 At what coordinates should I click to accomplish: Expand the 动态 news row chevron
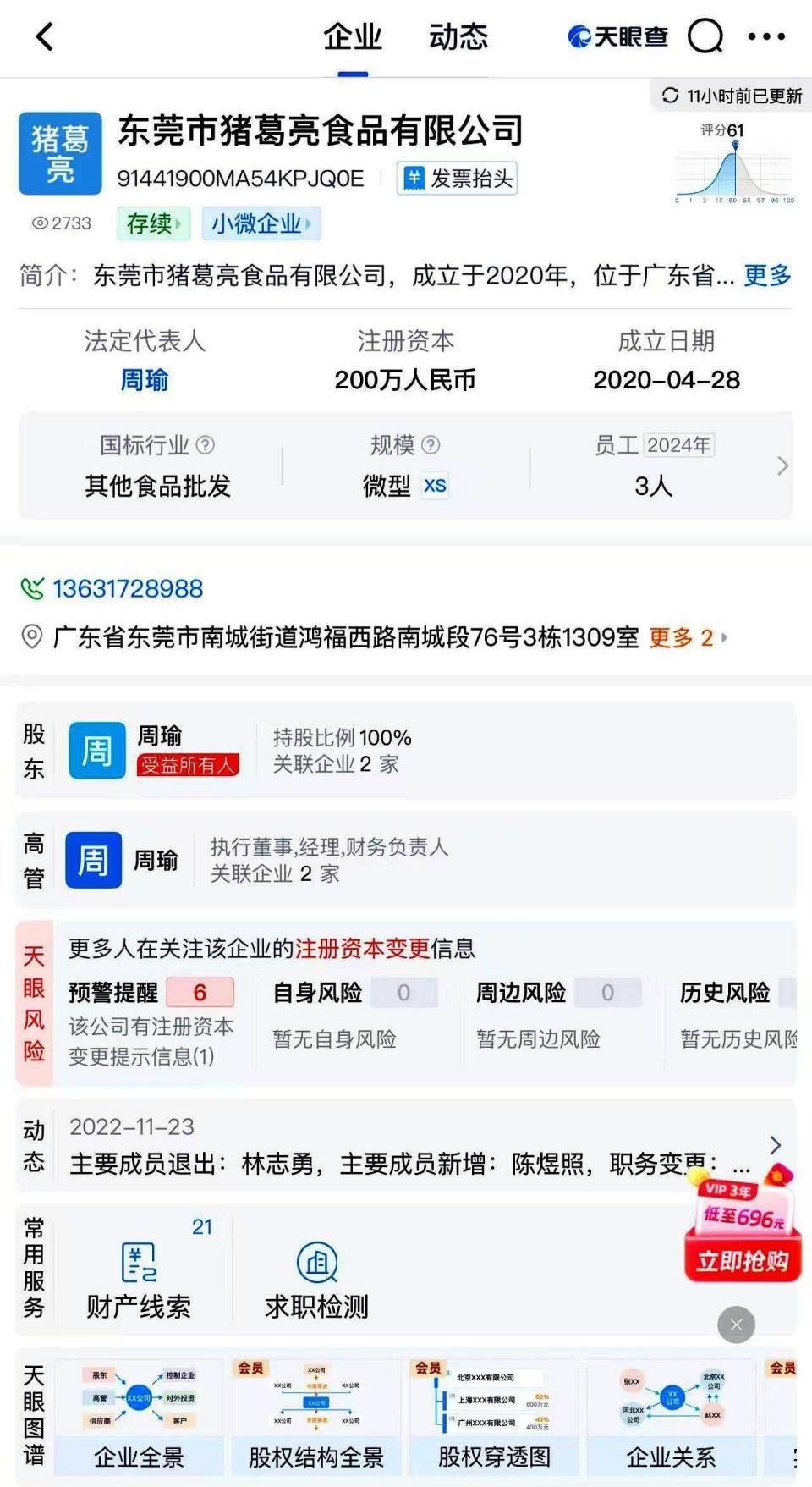pos(775,1145)
